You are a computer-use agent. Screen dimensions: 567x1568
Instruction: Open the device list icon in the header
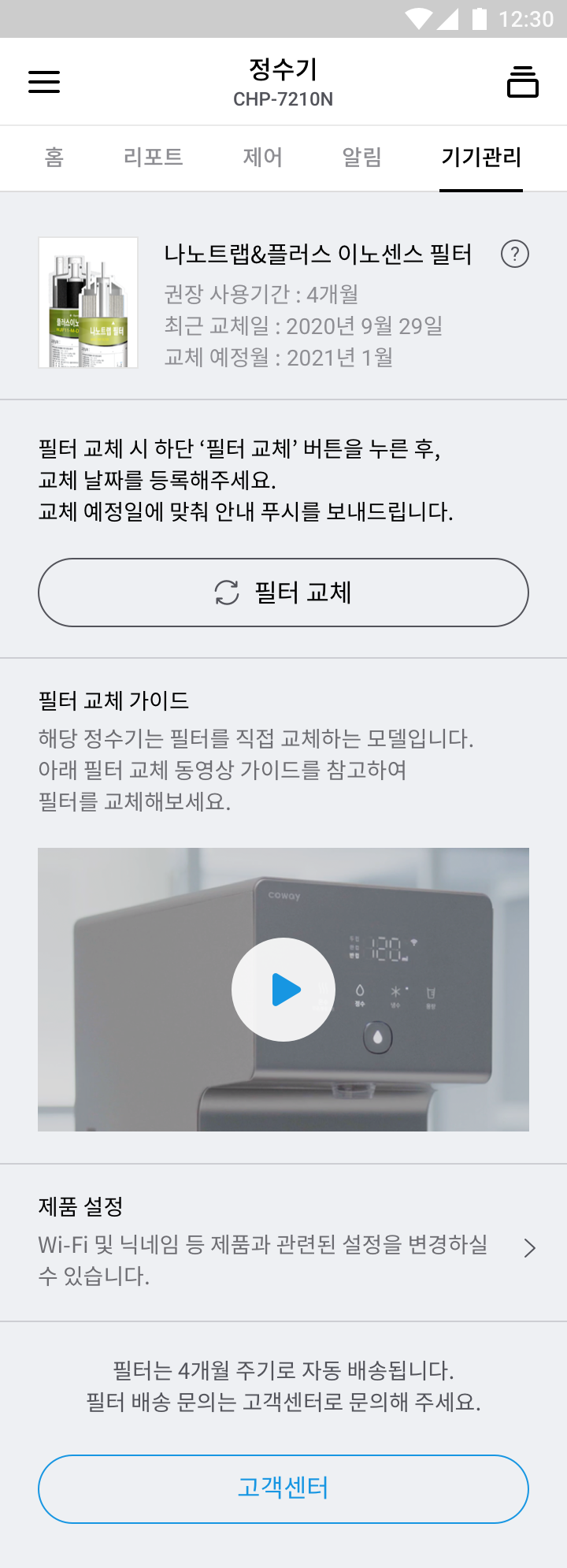[522, 82]
